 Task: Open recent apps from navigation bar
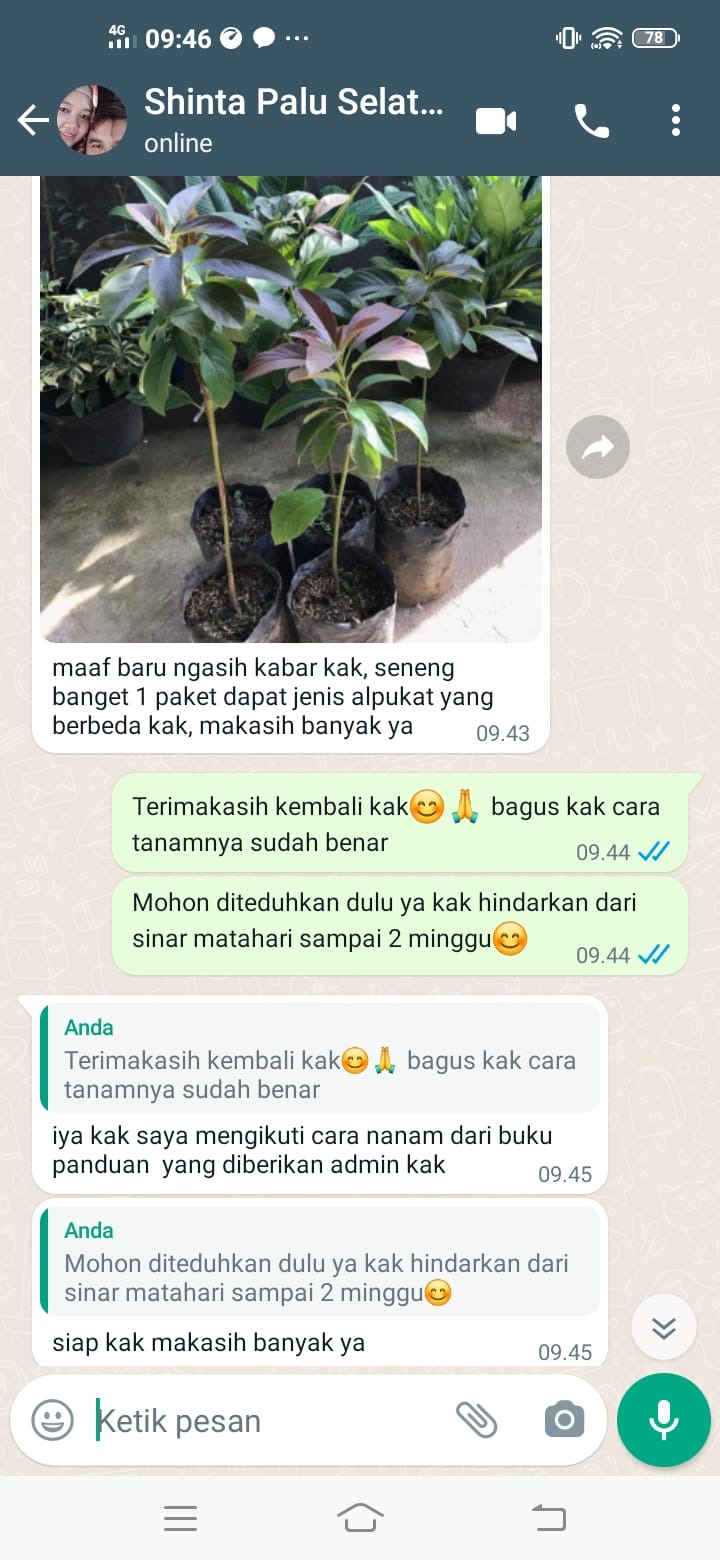pos(180,1518)
